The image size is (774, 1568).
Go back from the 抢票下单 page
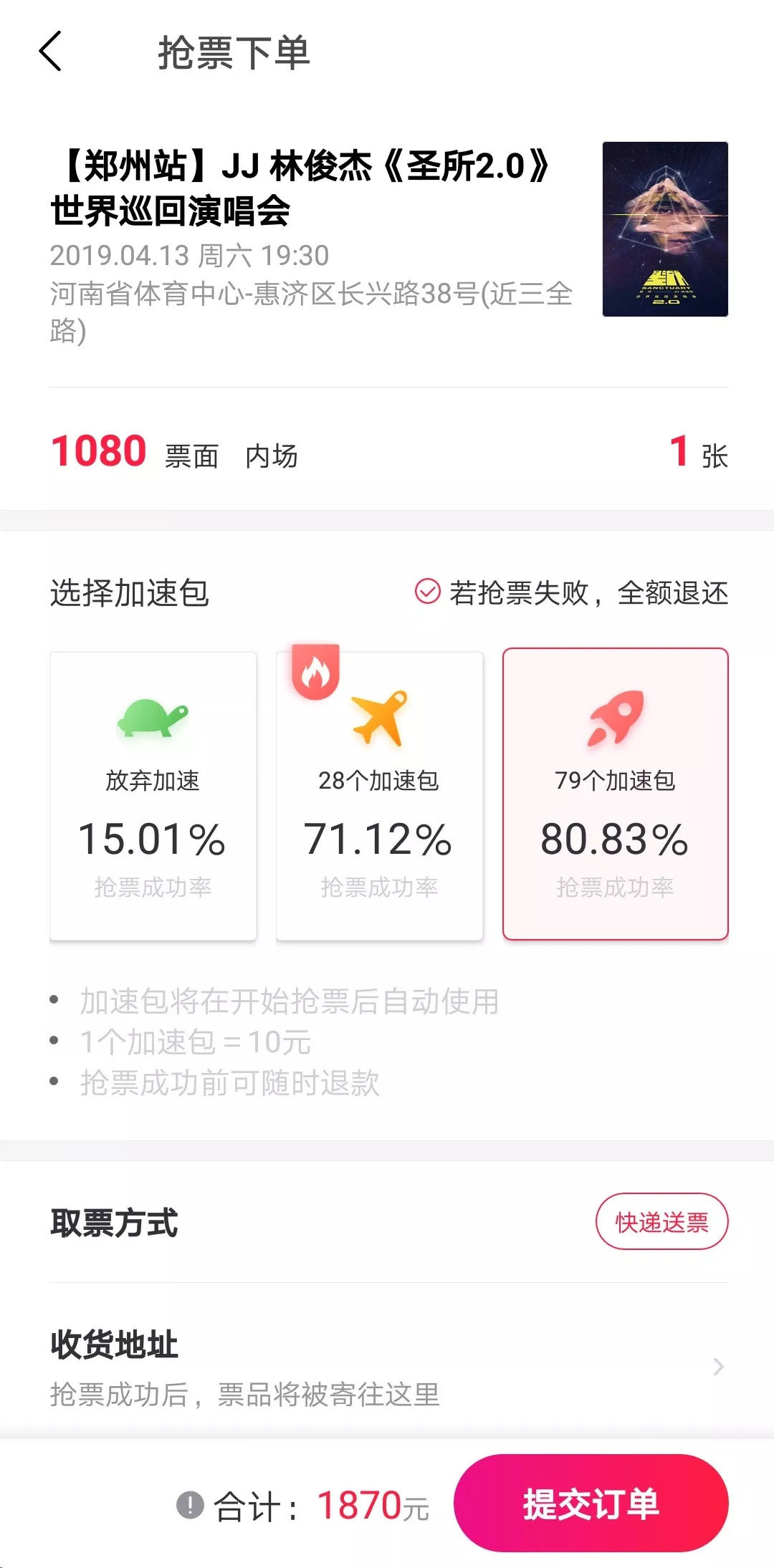50,52
